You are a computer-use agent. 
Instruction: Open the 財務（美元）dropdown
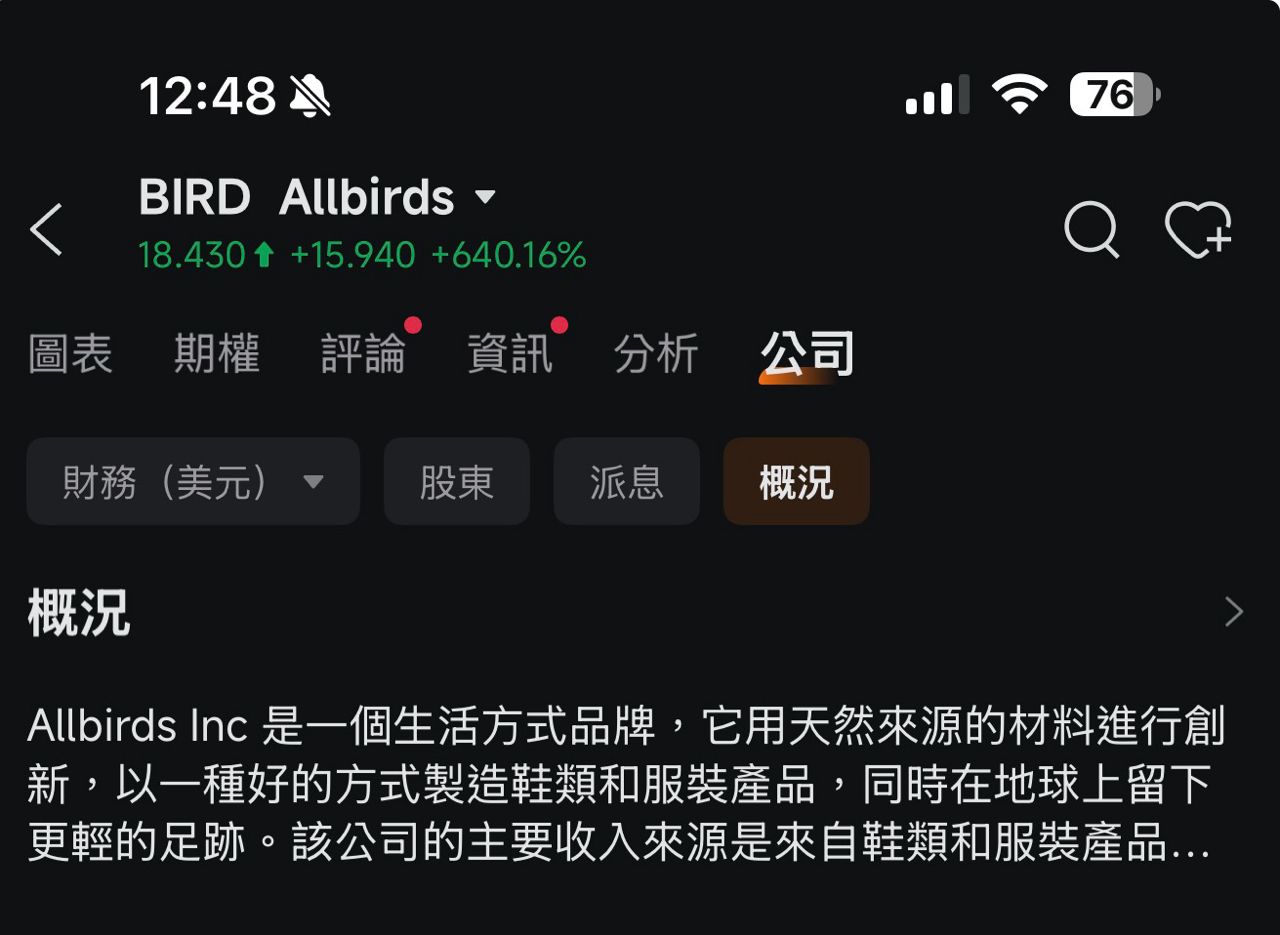pyautogui.click(x=193, y=482)
